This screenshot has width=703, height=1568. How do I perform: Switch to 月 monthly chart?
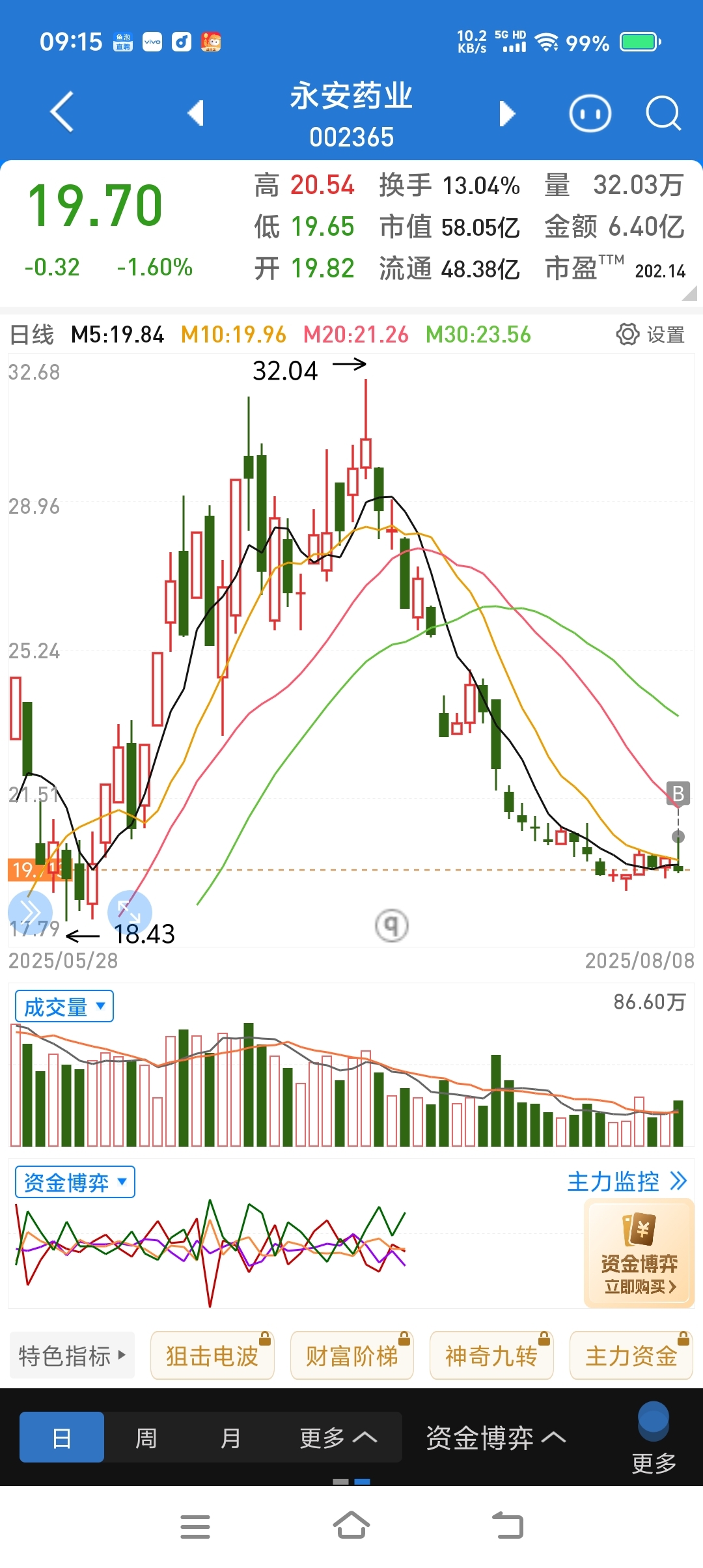(231, 1437)
